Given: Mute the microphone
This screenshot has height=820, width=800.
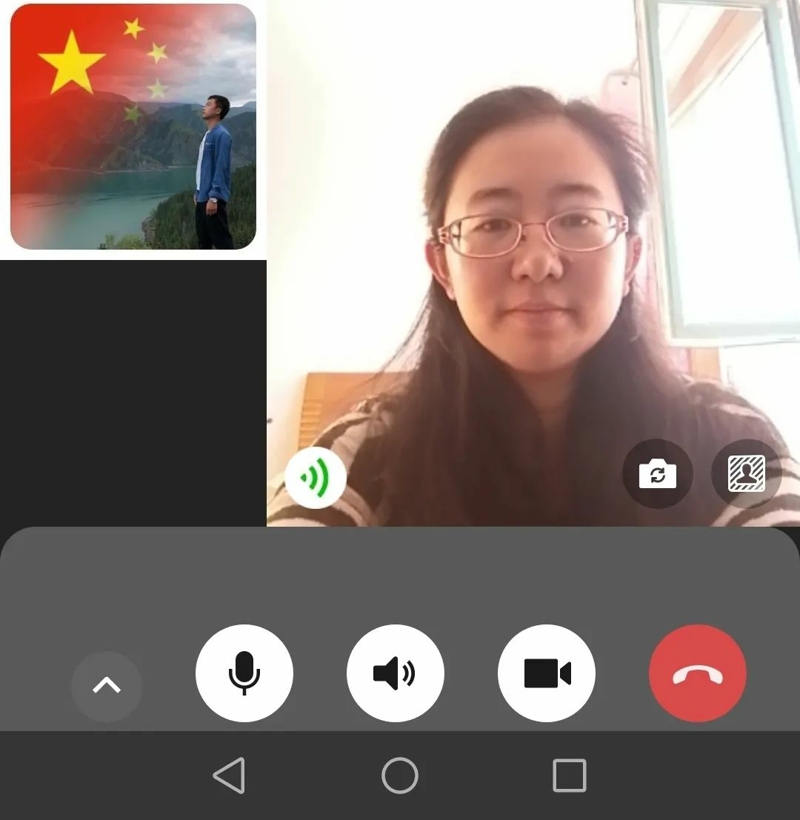Looking at the screenshot, I should pos(244,673).
